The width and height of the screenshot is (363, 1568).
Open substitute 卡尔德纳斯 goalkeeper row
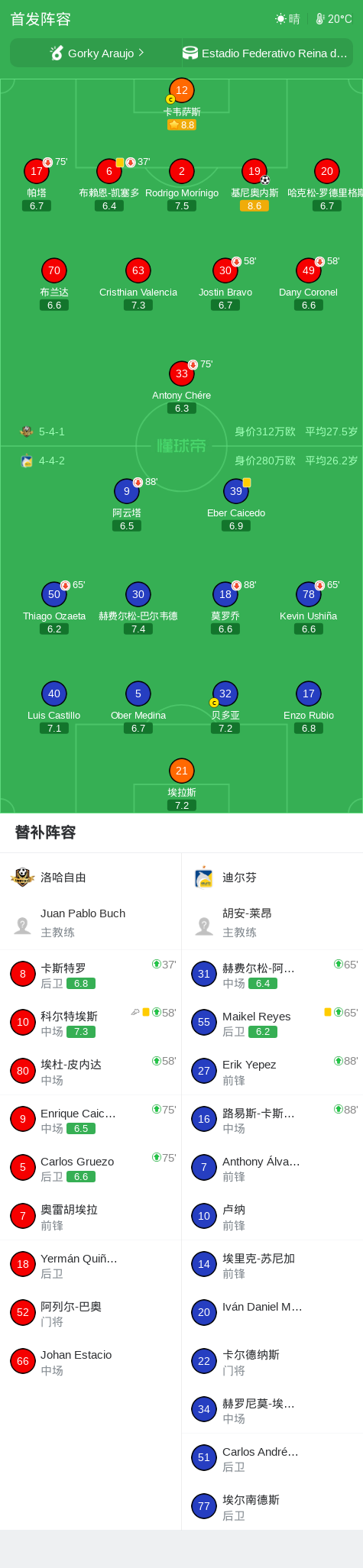[x=272, y=1361]
